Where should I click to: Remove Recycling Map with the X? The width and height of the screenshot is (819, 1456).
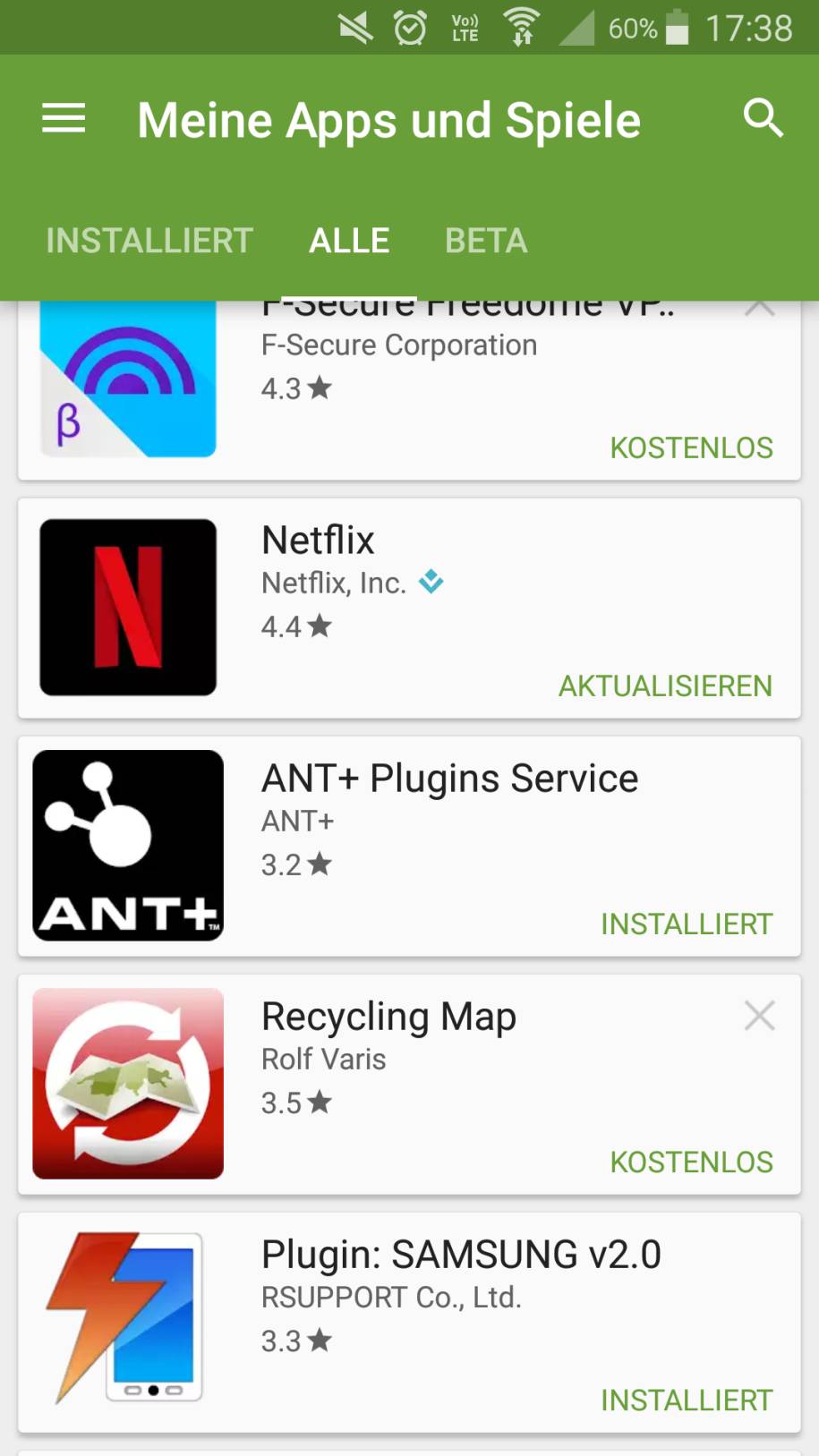pyautogui.click(x=759, y=1016)
